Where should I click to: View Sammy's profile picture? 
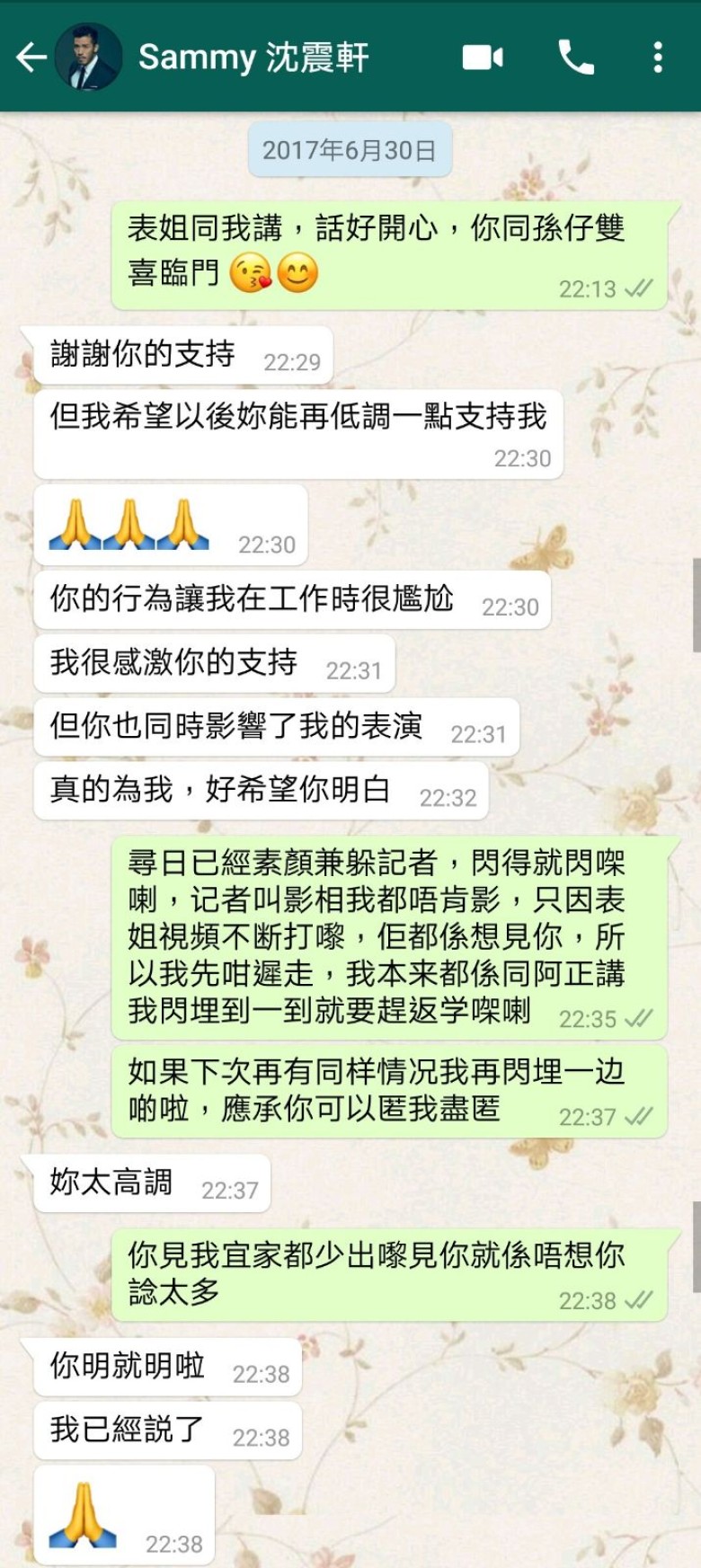pos(88,58)
